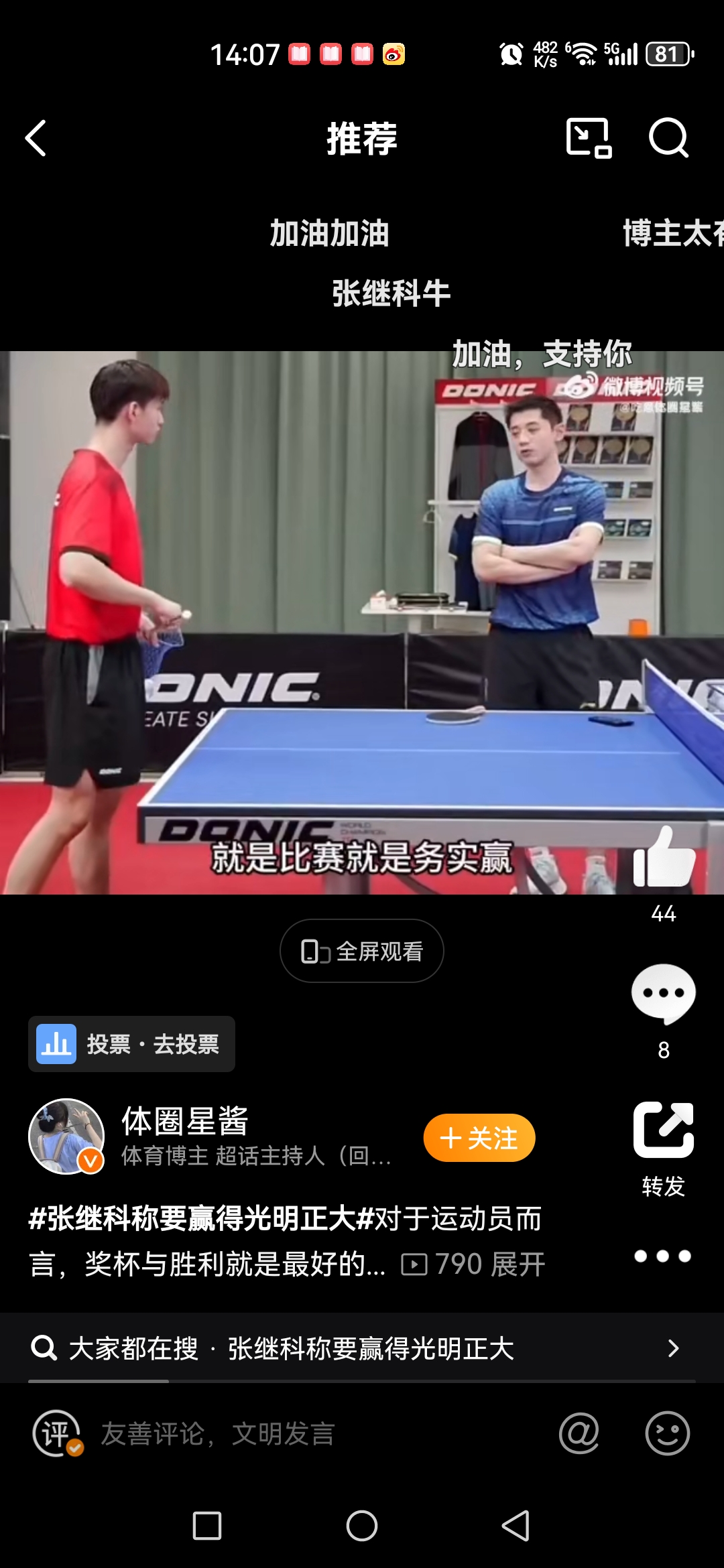Repost via the 转发 share icon
Image resolution: width=724 pixels, height=1568 pixels.
pos(663,1131)
